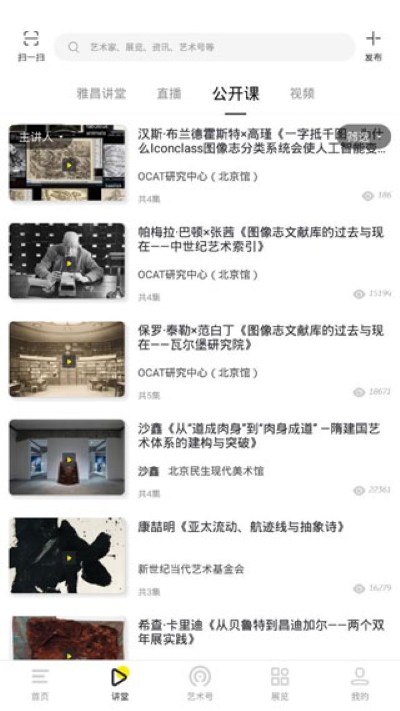Select the 公开课 tab
400x711 pixels.
point(236,94)
